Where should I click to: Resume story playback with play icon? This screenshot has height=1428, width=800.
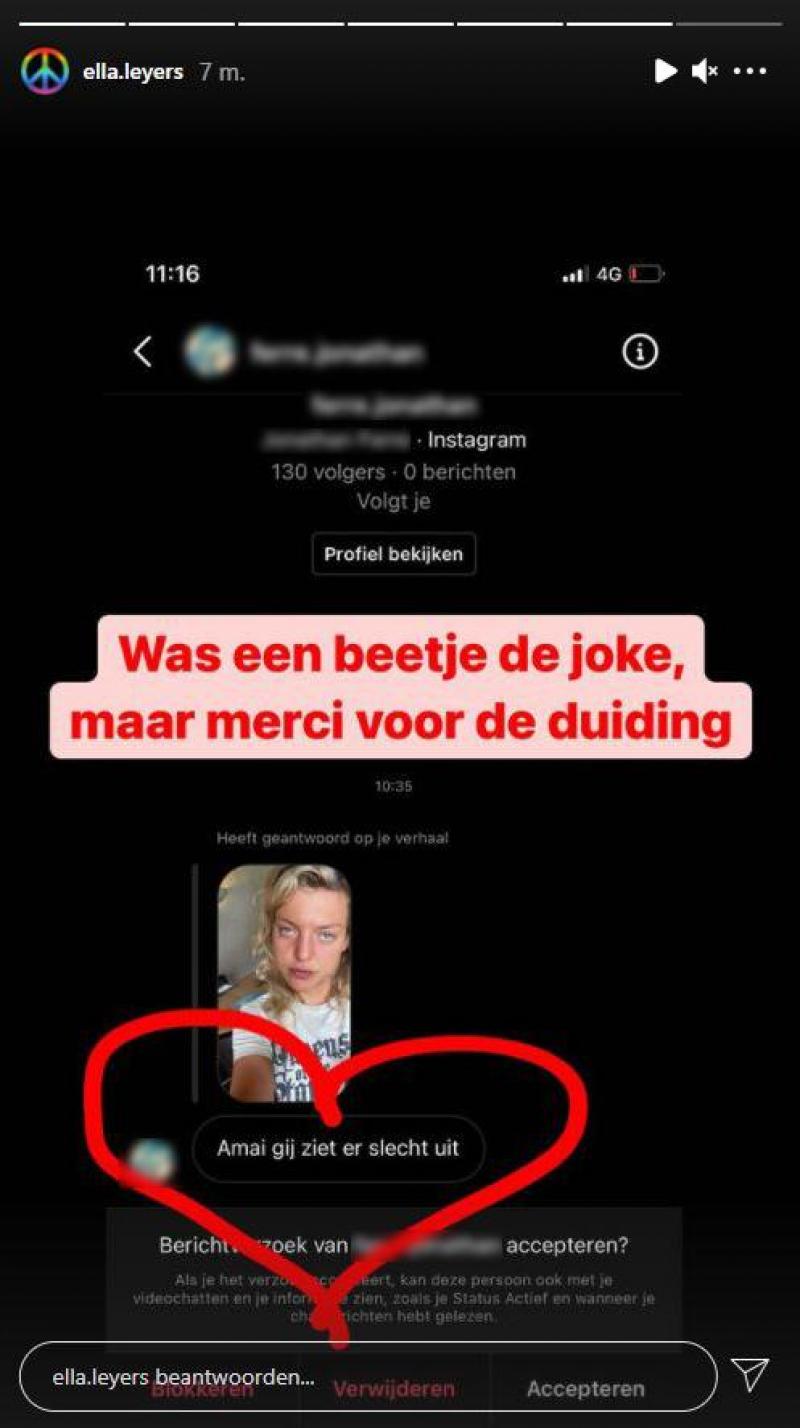tap(665, 71)
